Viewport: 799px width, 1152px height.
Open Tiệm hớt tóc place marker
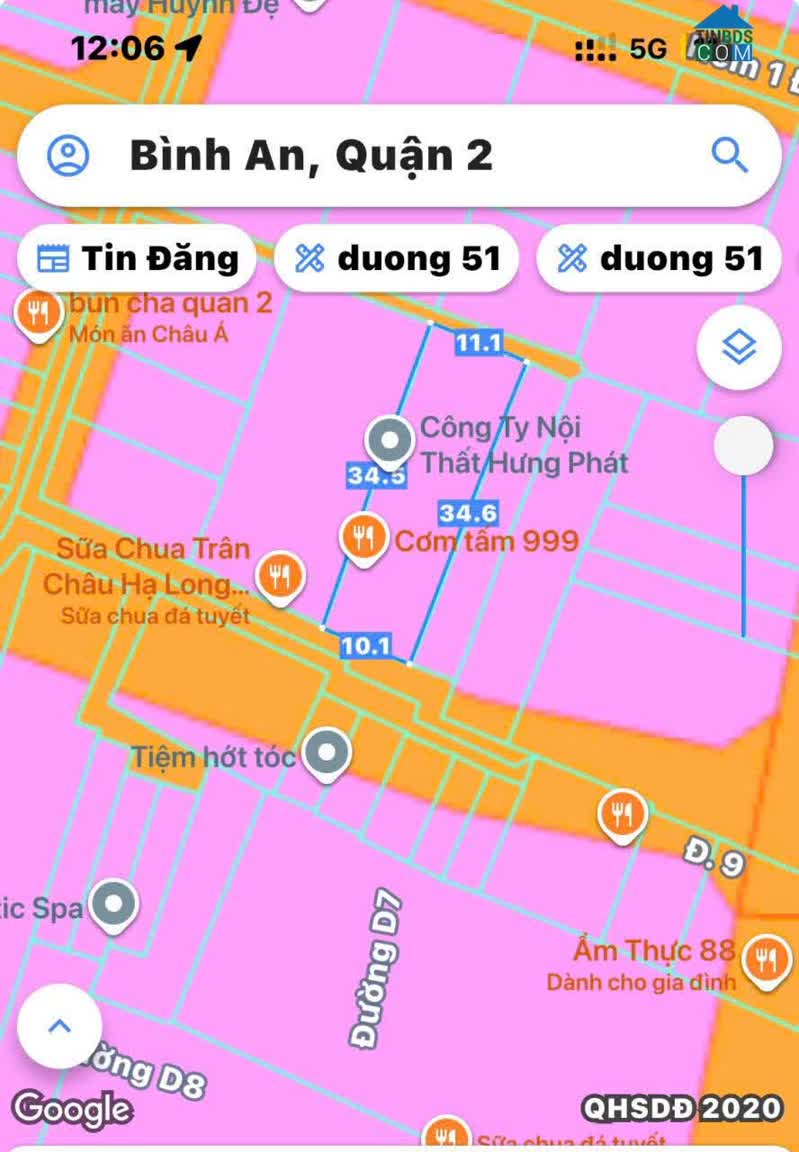pos(327,755)
